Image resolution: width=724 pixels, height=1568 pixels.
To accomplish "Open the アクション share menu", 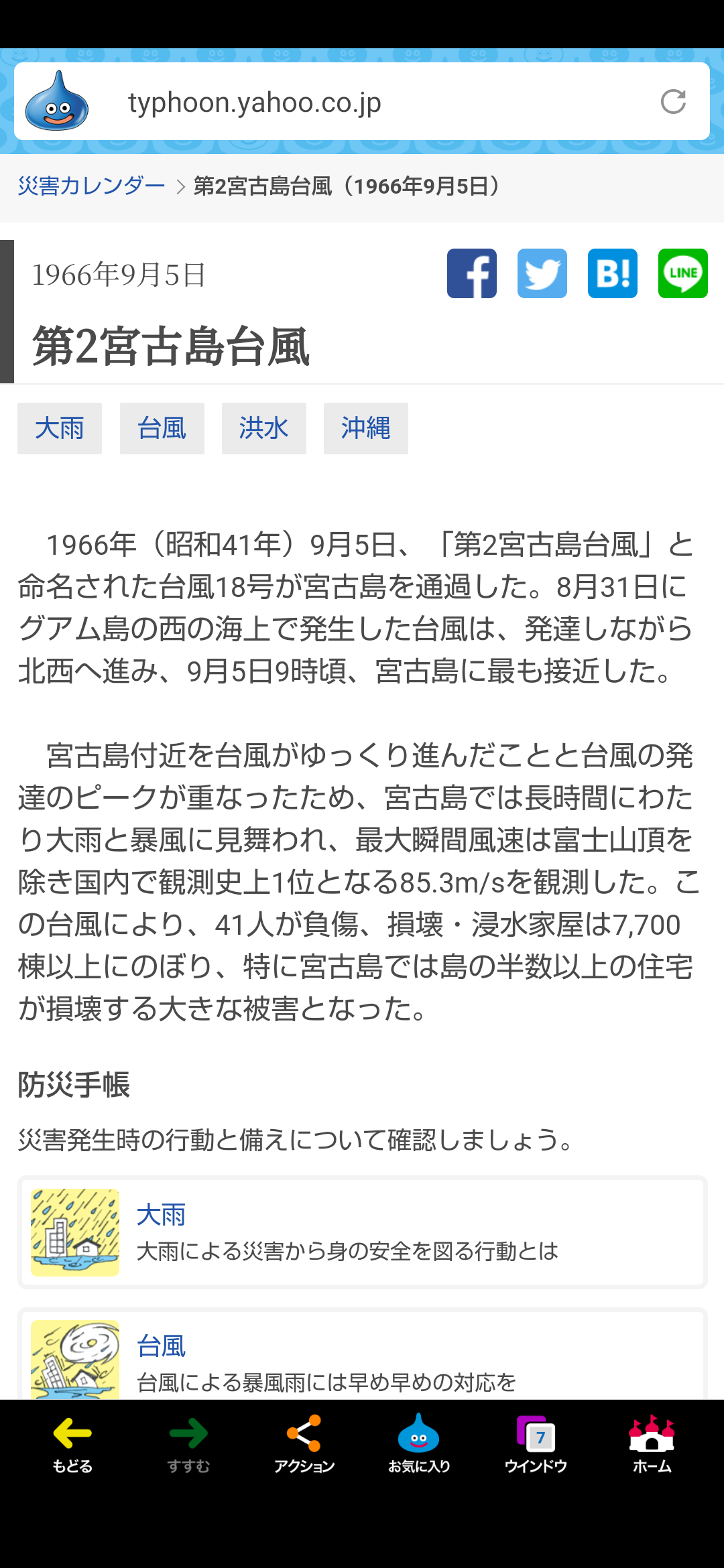I will 304,1445.
